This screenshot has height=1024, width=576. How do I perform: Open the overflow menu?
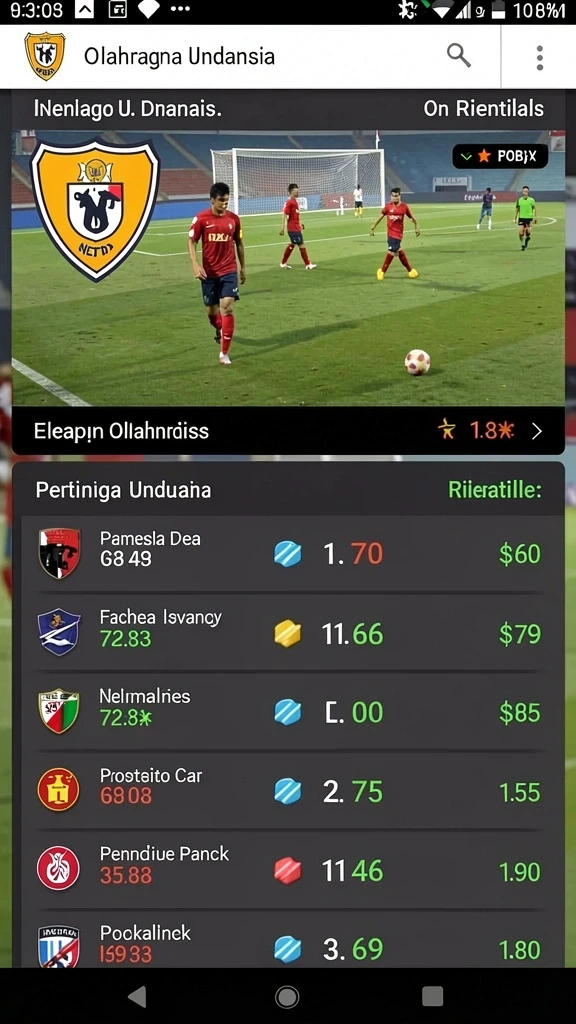pos(539,57)
